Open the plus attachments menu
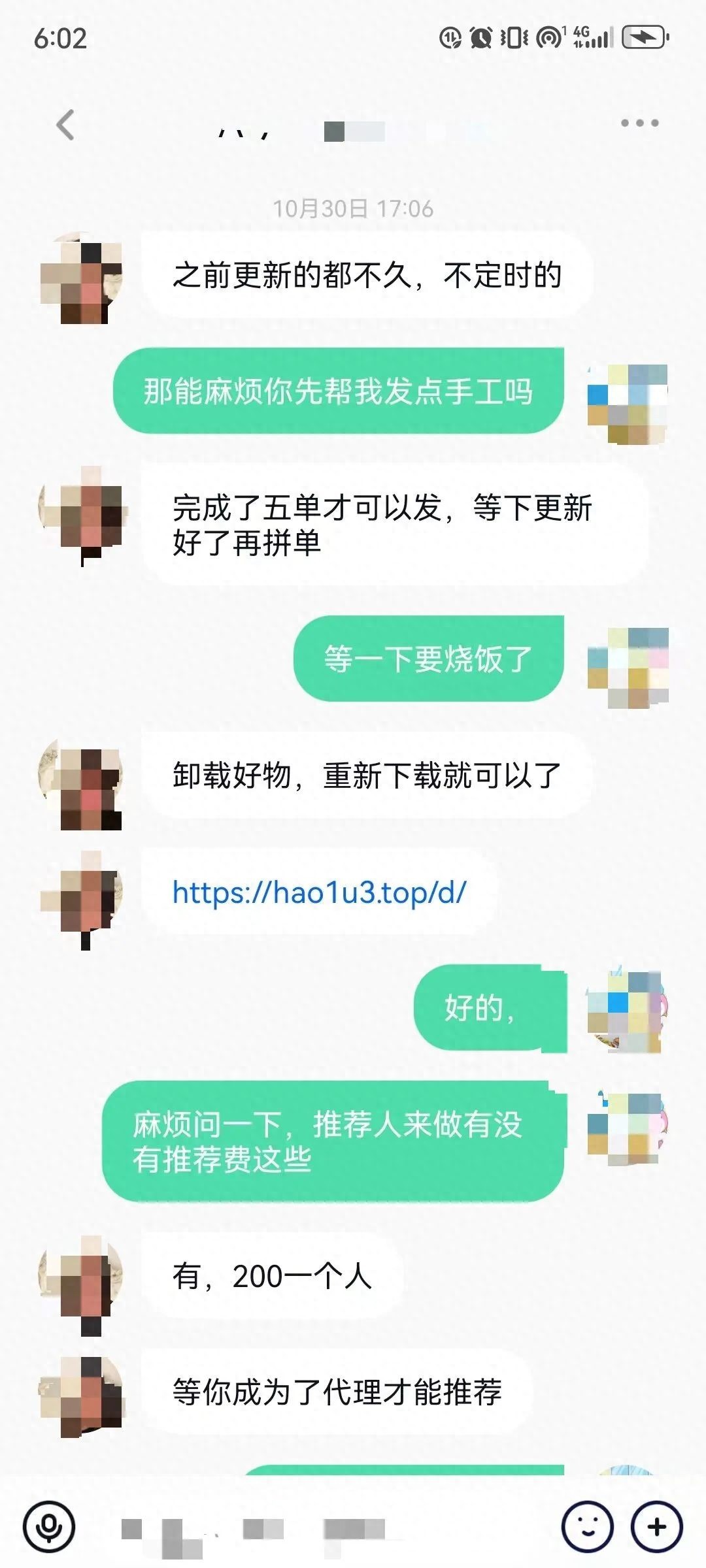 (656, 1527)
